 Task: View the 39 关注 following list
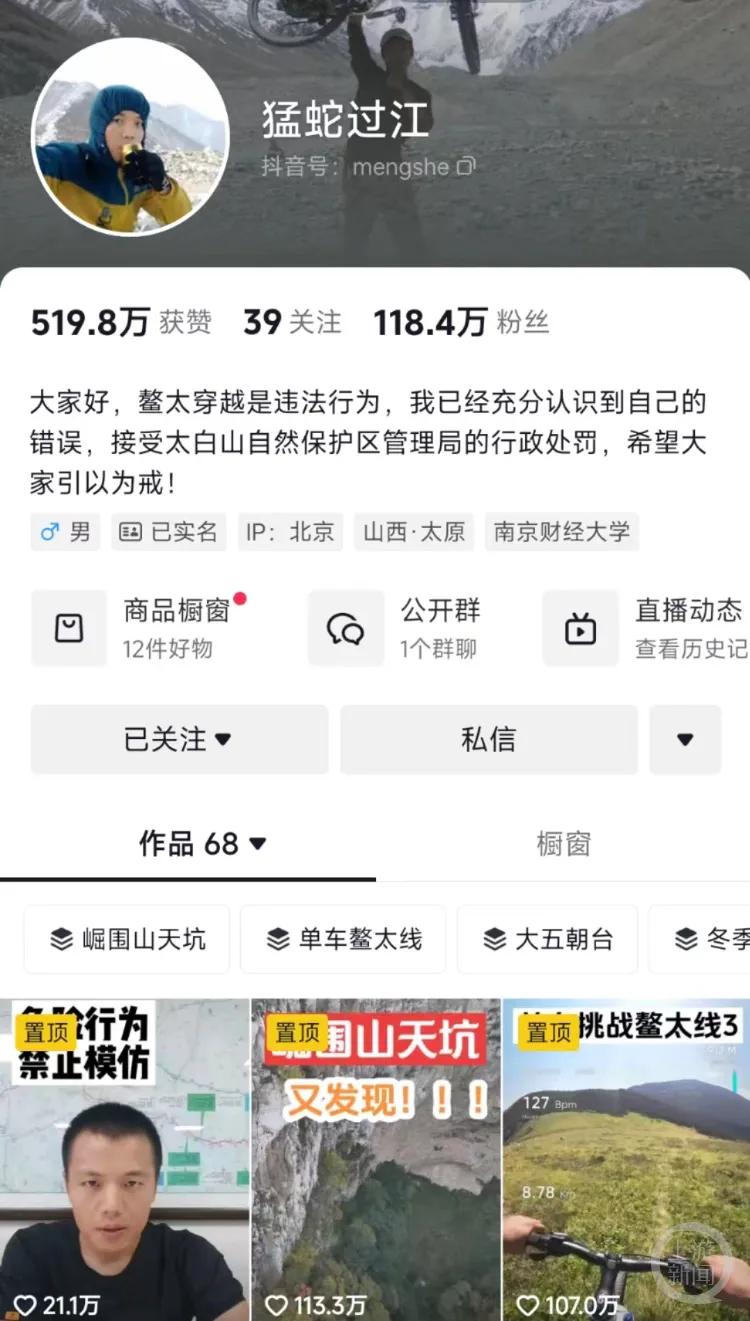point(292,322)
